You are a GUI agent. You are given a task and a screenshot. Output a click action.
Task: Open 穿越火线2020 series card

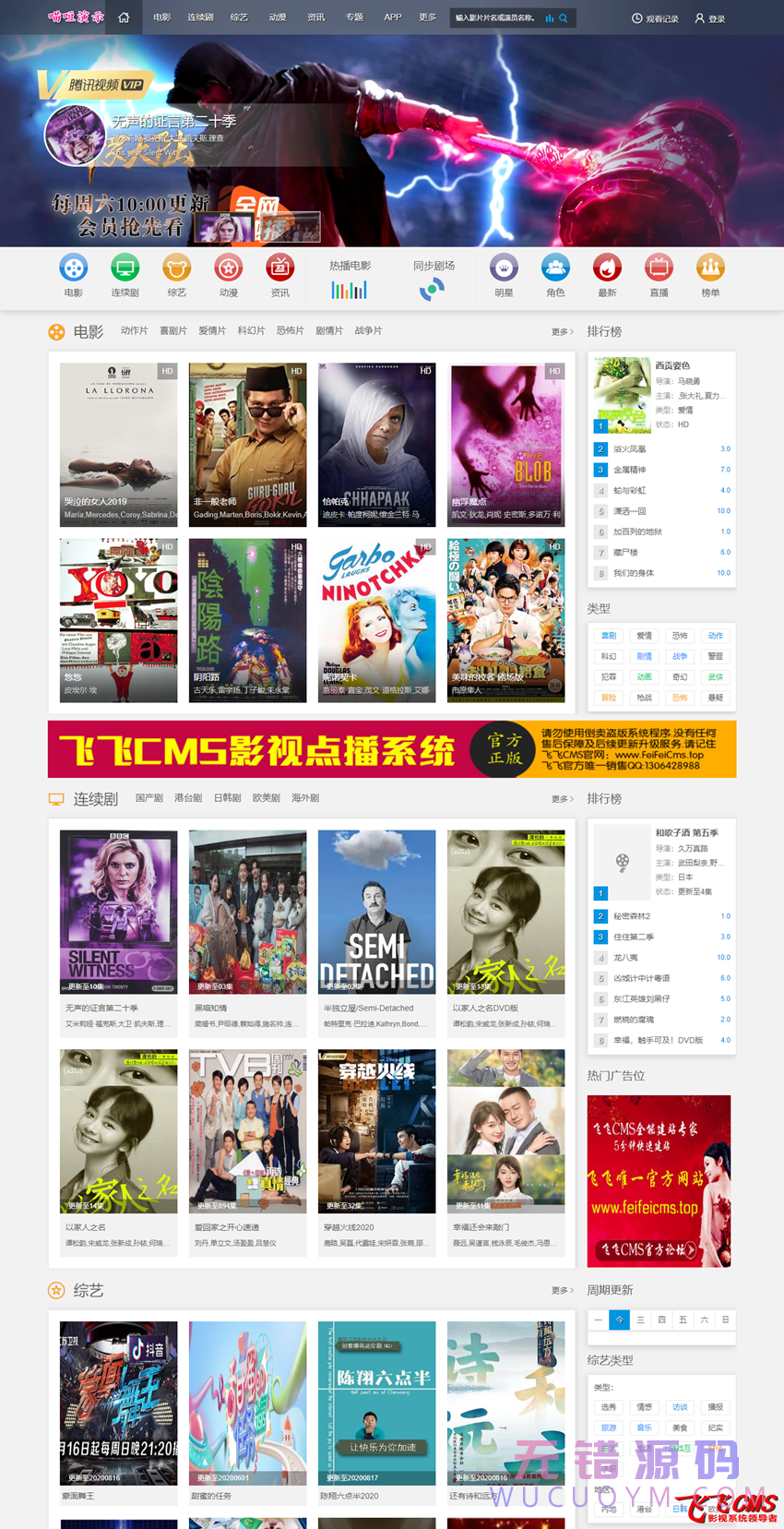pyautogui.click(x=376, y=1131)
